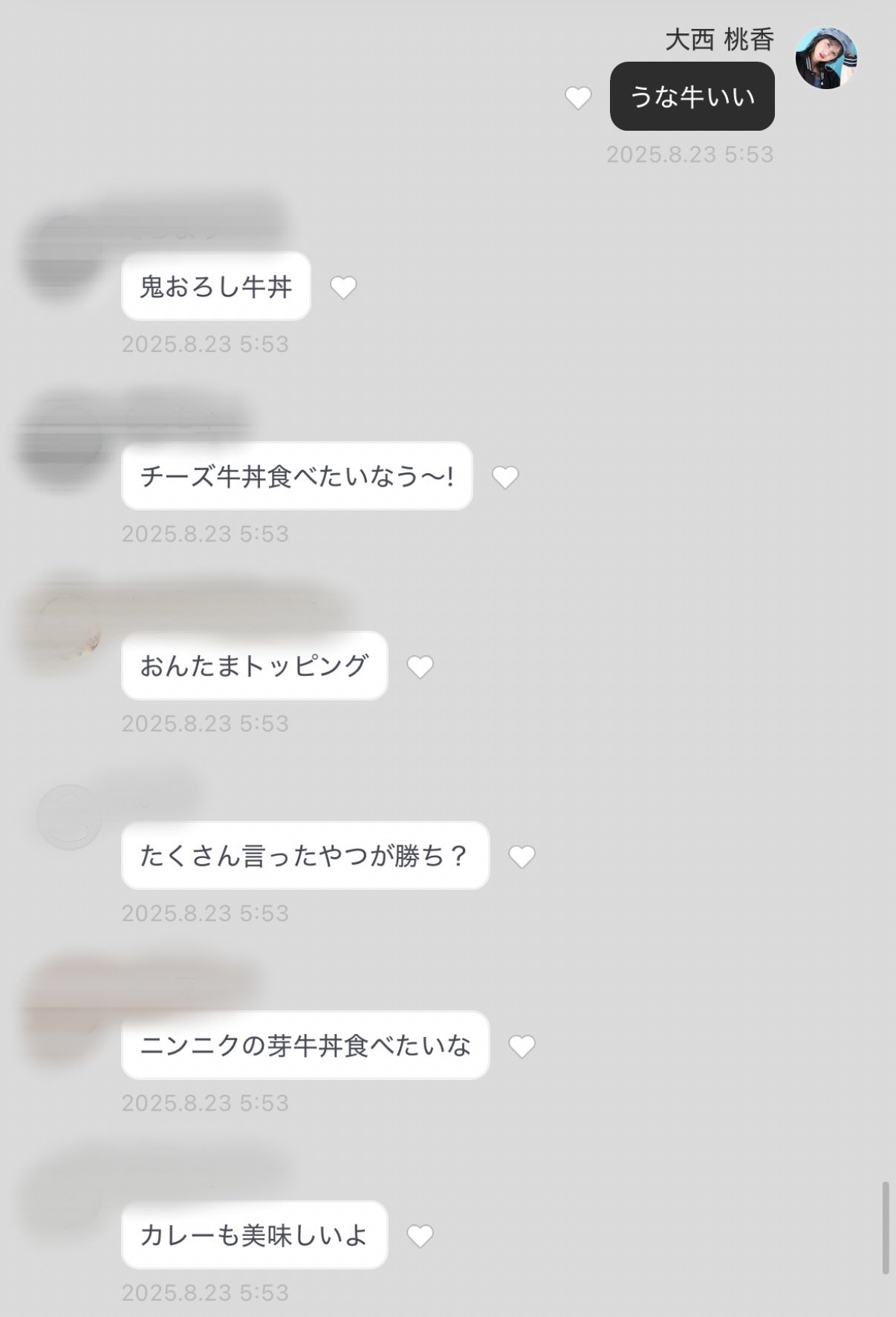Screen dimensions: 896x1317
Task: Like ニンニクの芽牛丼食べたいな comment
Action: (x=522, y=1046)
